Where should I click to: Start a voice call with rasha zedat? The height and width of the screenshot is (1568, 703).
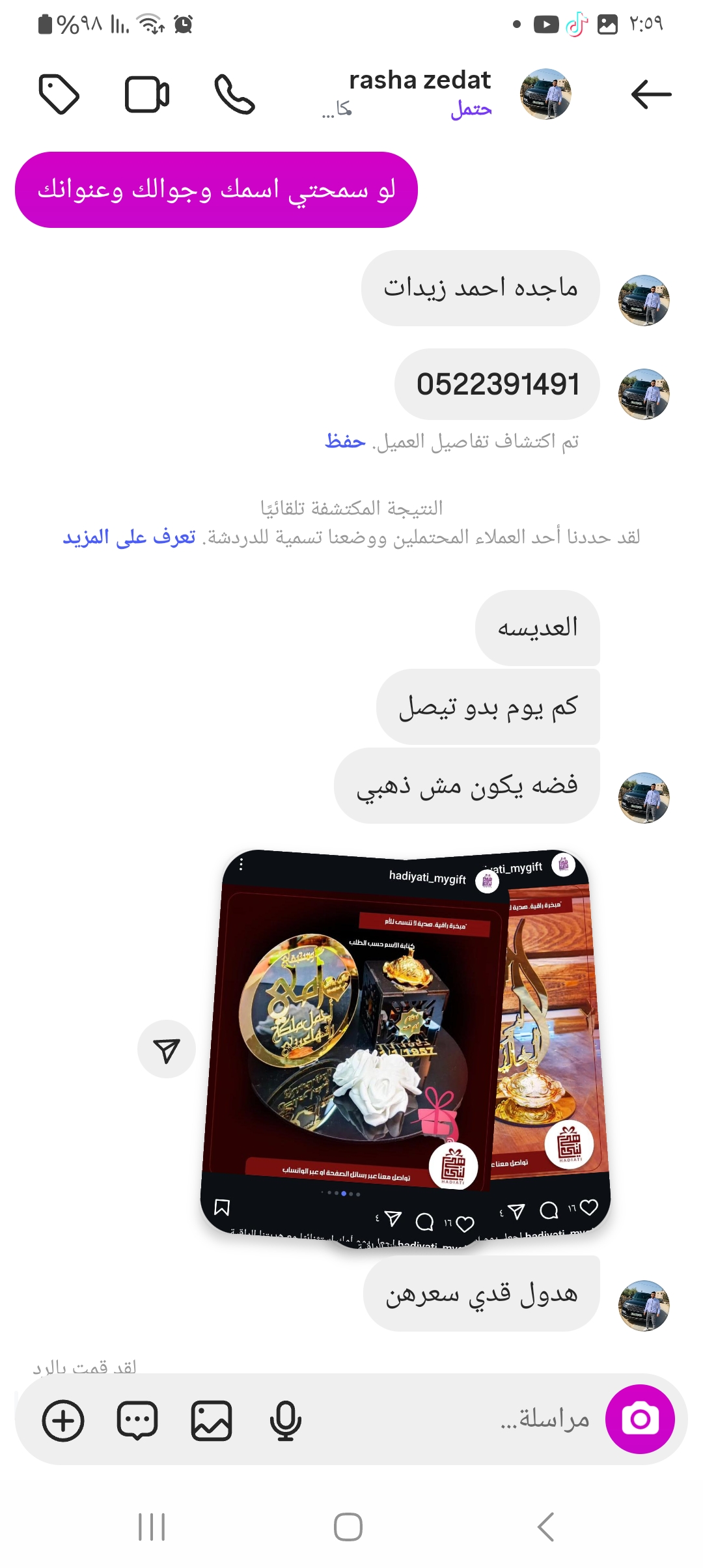[x=234, y=94]
